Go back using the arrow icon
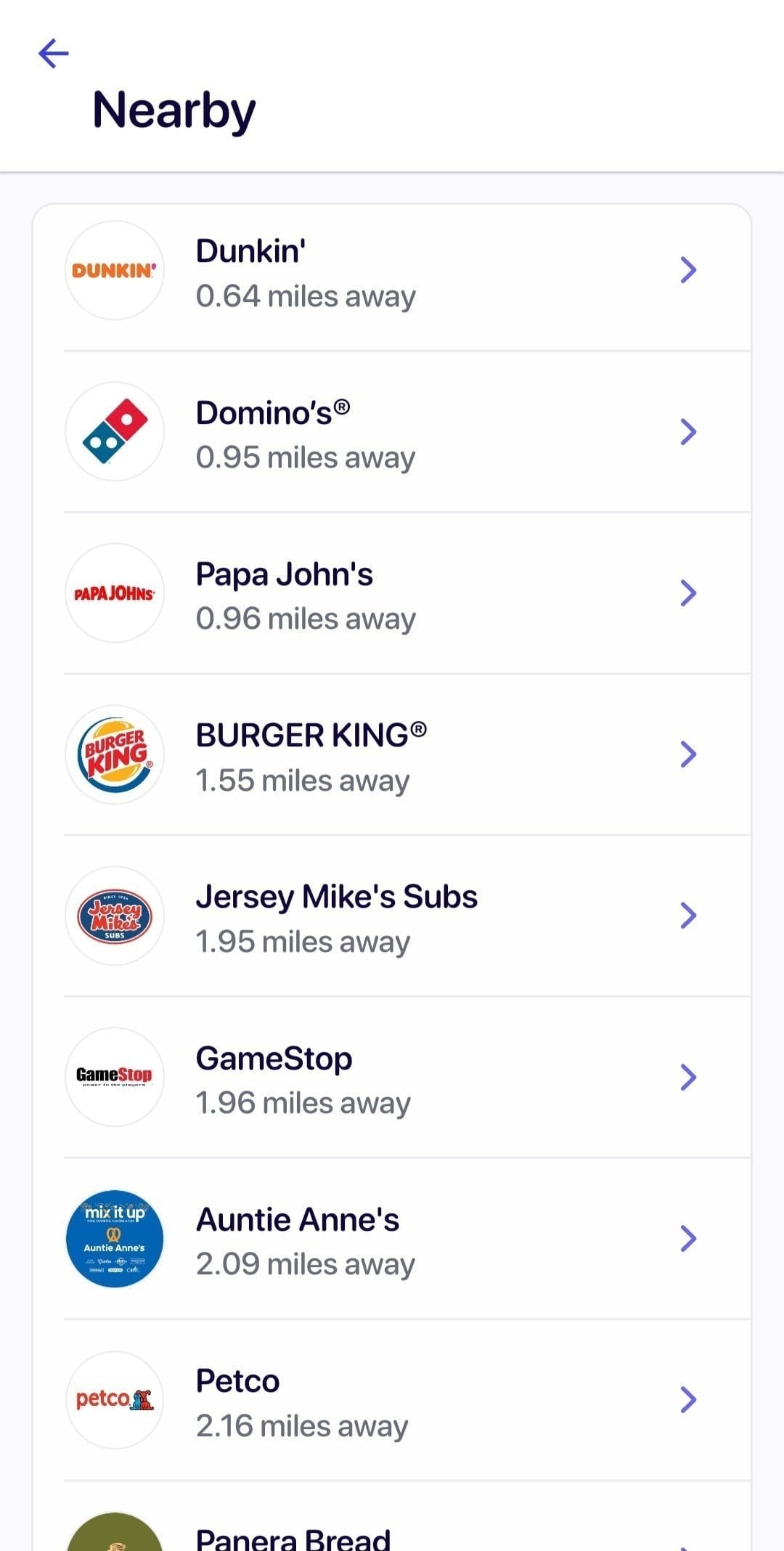 pyautogui.click(x=54, y=53)
